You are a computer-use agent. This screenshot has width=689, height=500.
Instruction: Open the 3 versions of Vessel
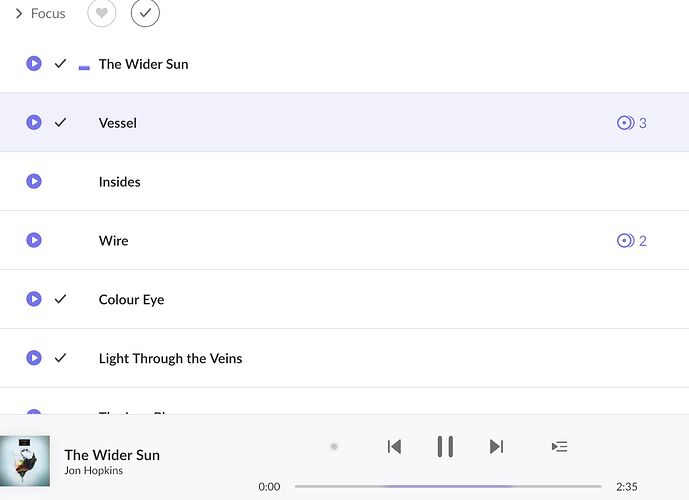coord(632,123)
